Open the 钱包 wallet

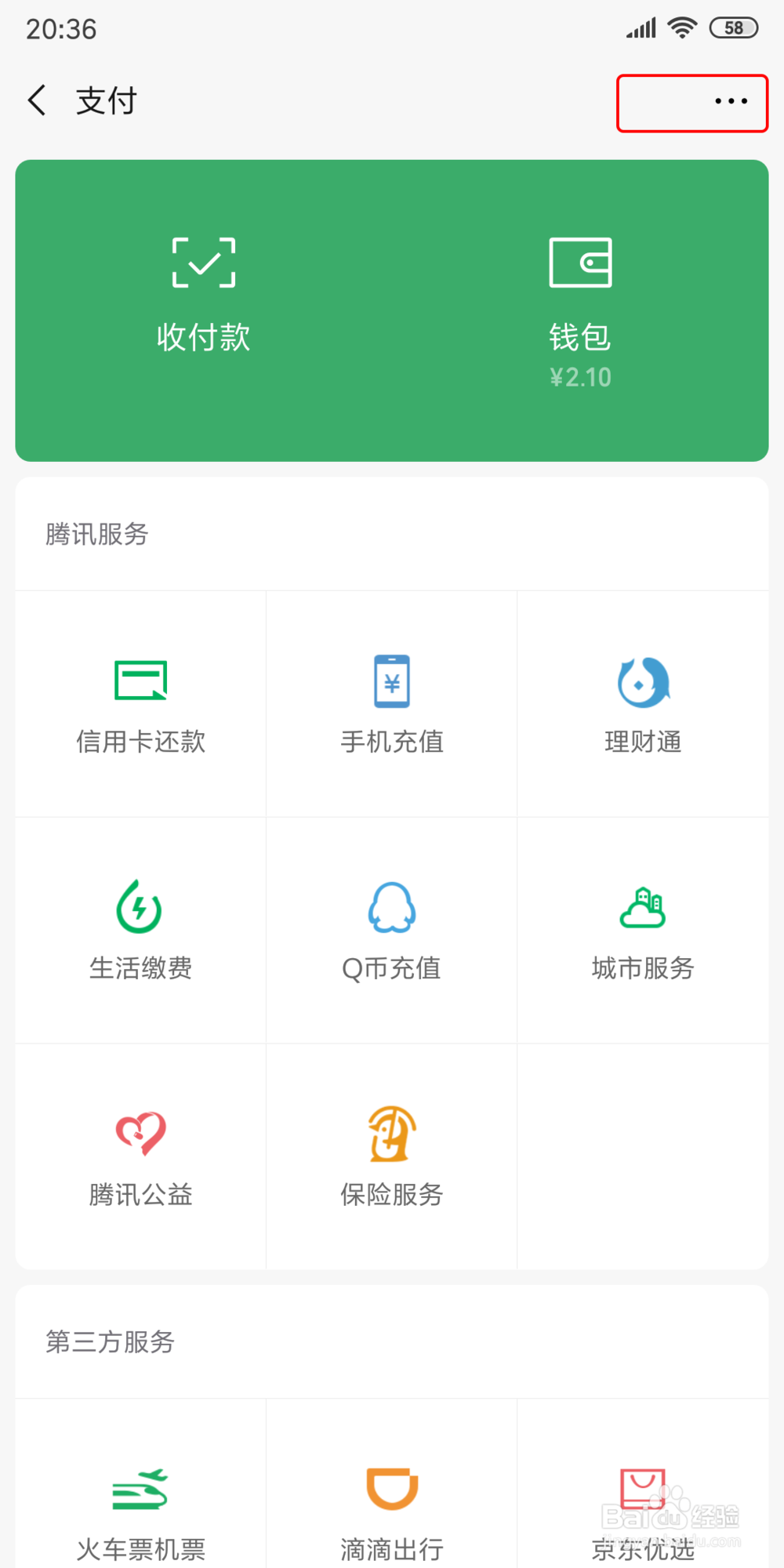click(x=580, y=312)
